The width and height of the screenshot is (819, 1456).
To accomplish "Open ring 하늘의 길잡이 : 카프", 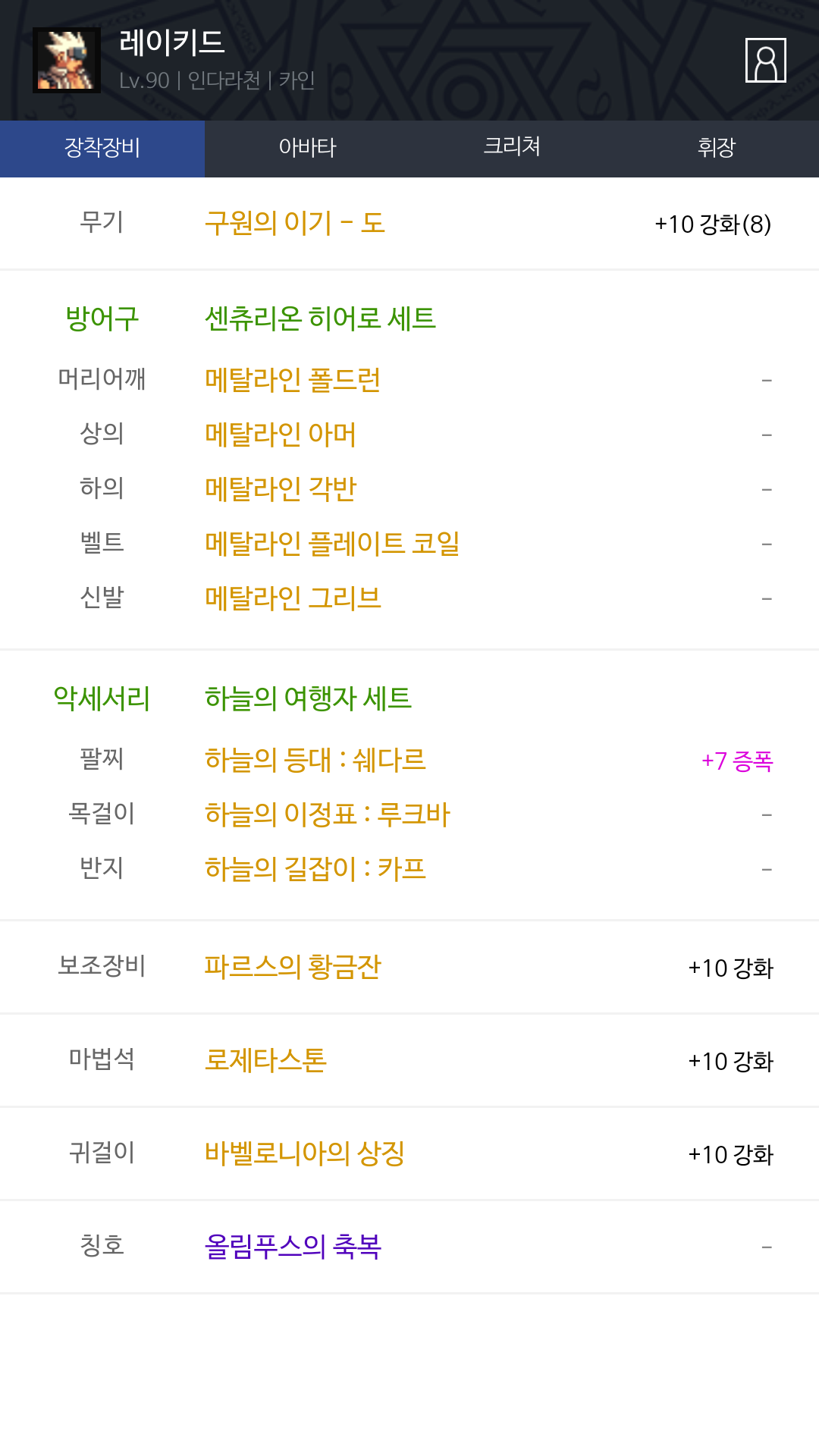I will click(x=315, y=869).
